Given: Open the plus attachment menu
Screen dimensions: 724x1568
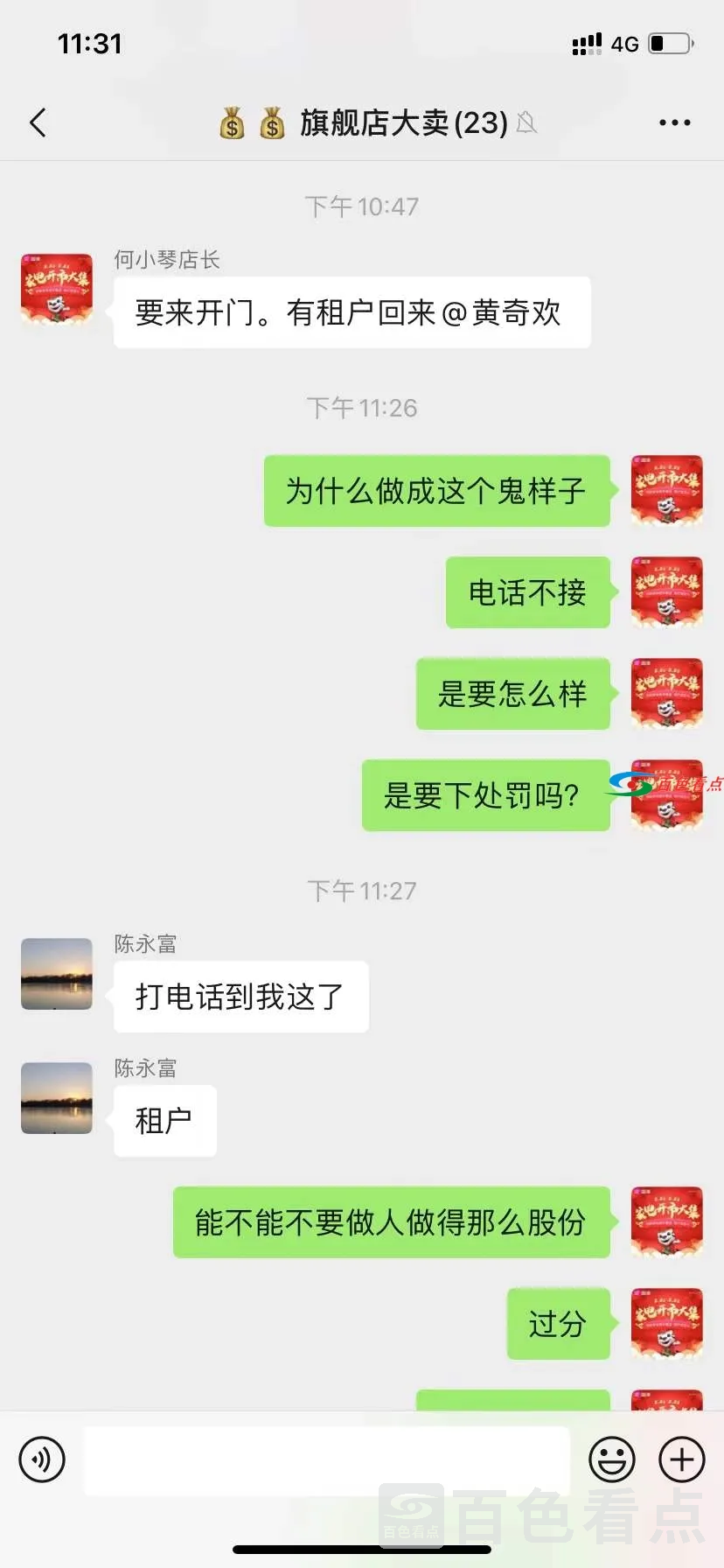Looking at the screenshot, I should [x=681, y=1459].
